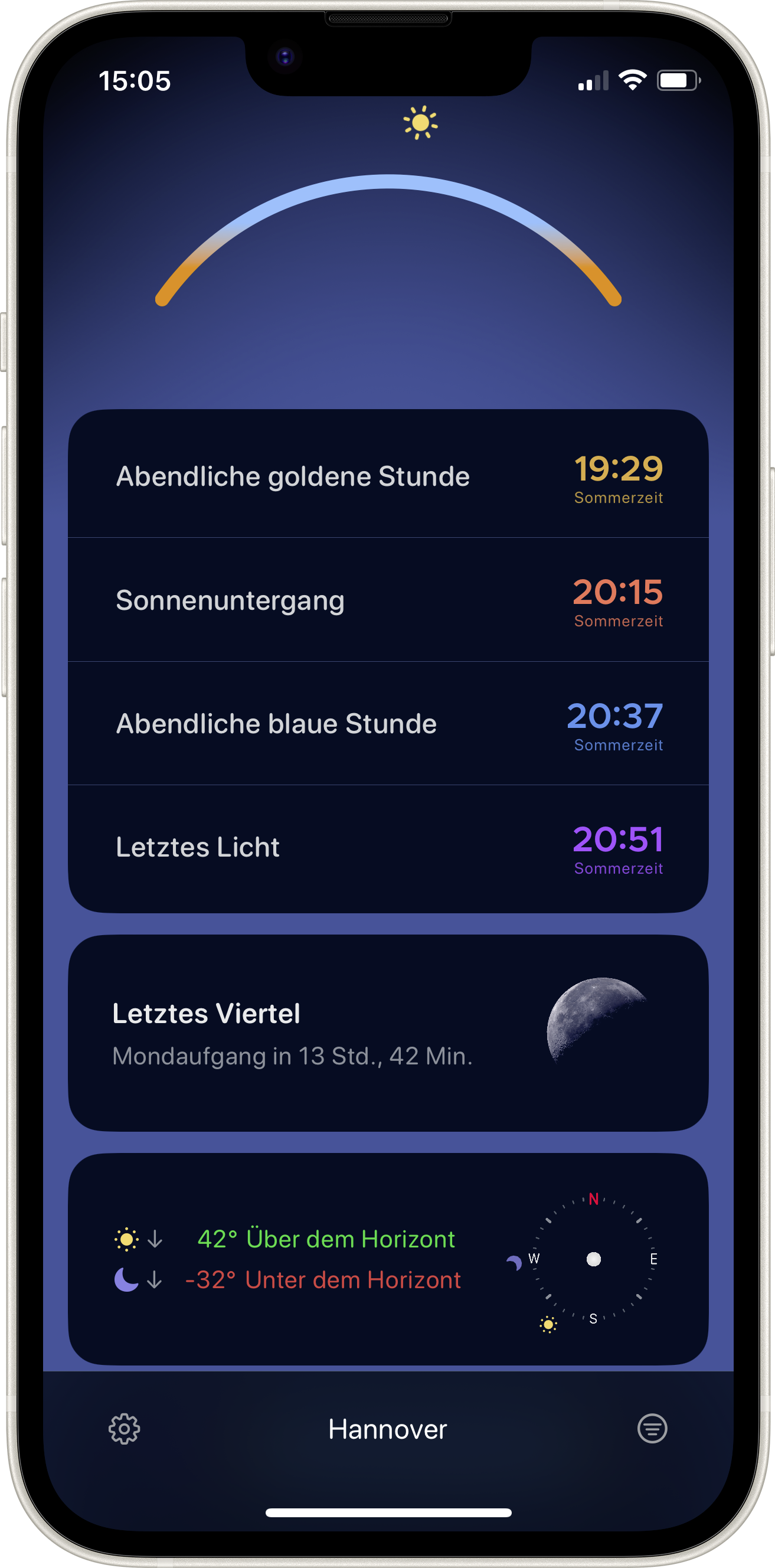The width and height of the screenshot is (775, 1568).
Task: Open the Letztes Viertel moon card
Action: 388,1033
